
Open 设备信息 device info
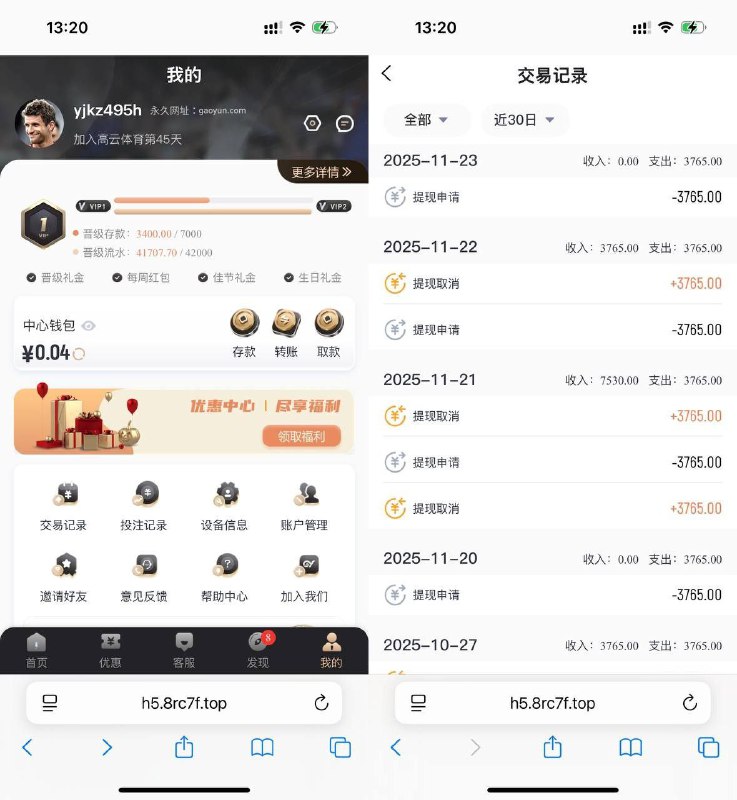(x=224, y=506)
